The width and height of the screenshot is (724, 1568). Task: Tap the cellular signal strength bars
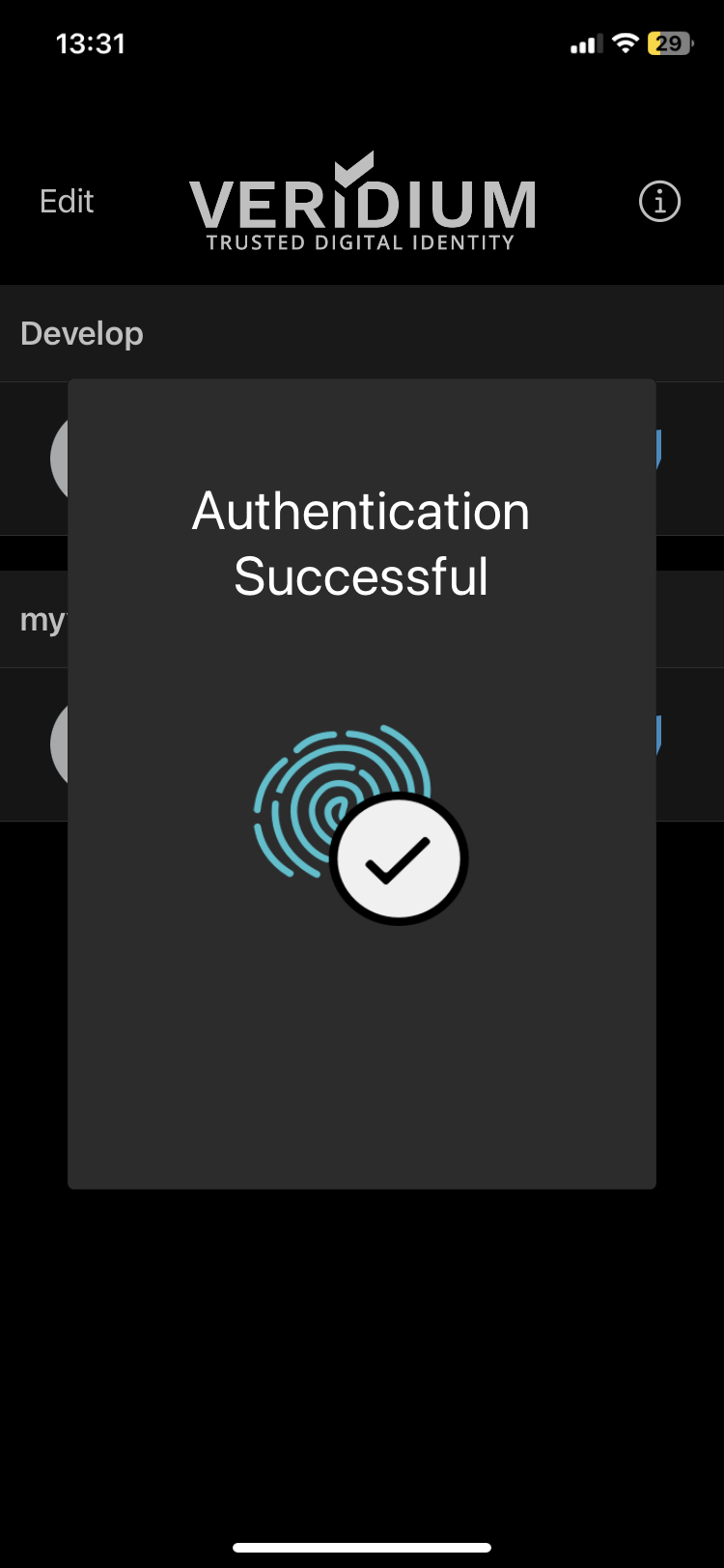[x=585, y=42]
